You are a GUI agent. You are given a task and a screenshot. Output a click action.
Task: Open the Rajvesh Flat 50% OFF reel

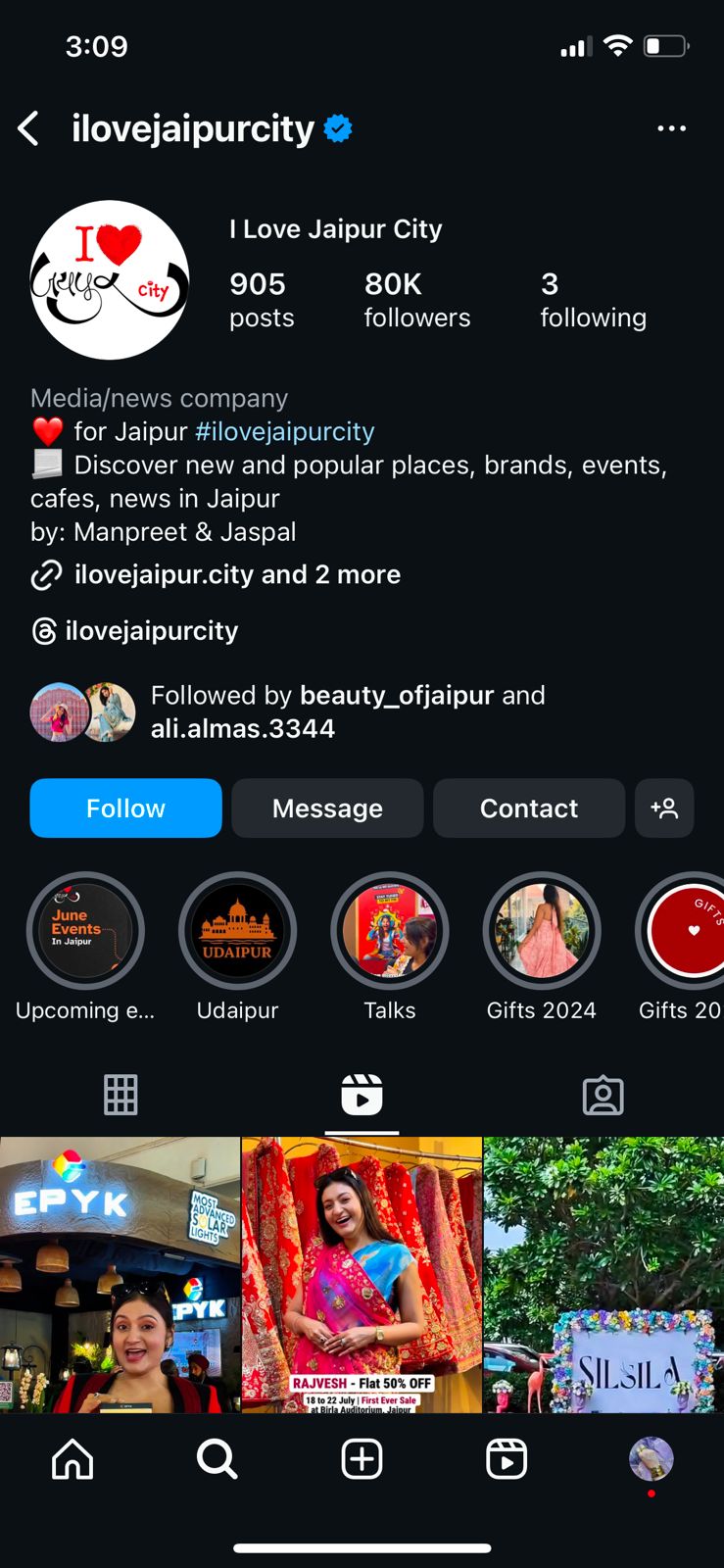[x=362, y=1274]
